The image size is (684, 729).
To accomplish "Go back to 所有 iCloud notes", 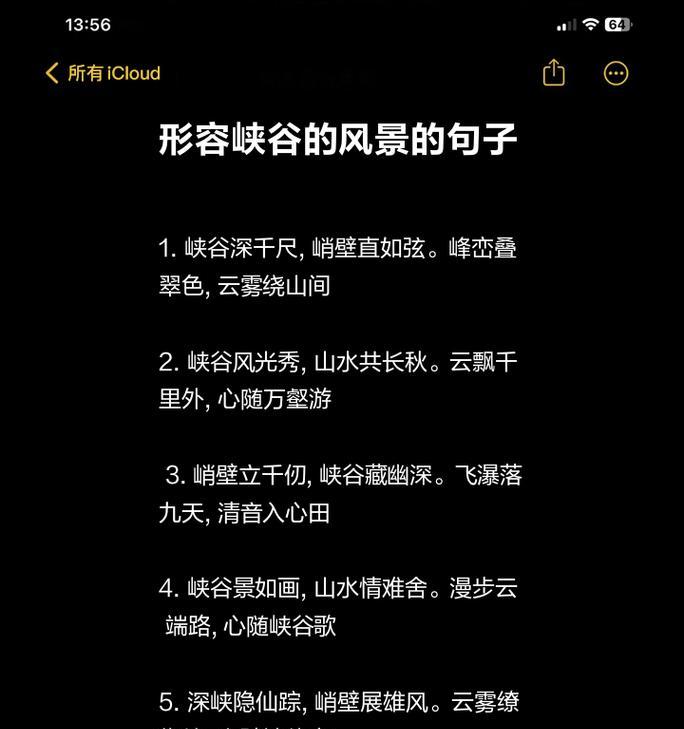I will coord(102,73).
